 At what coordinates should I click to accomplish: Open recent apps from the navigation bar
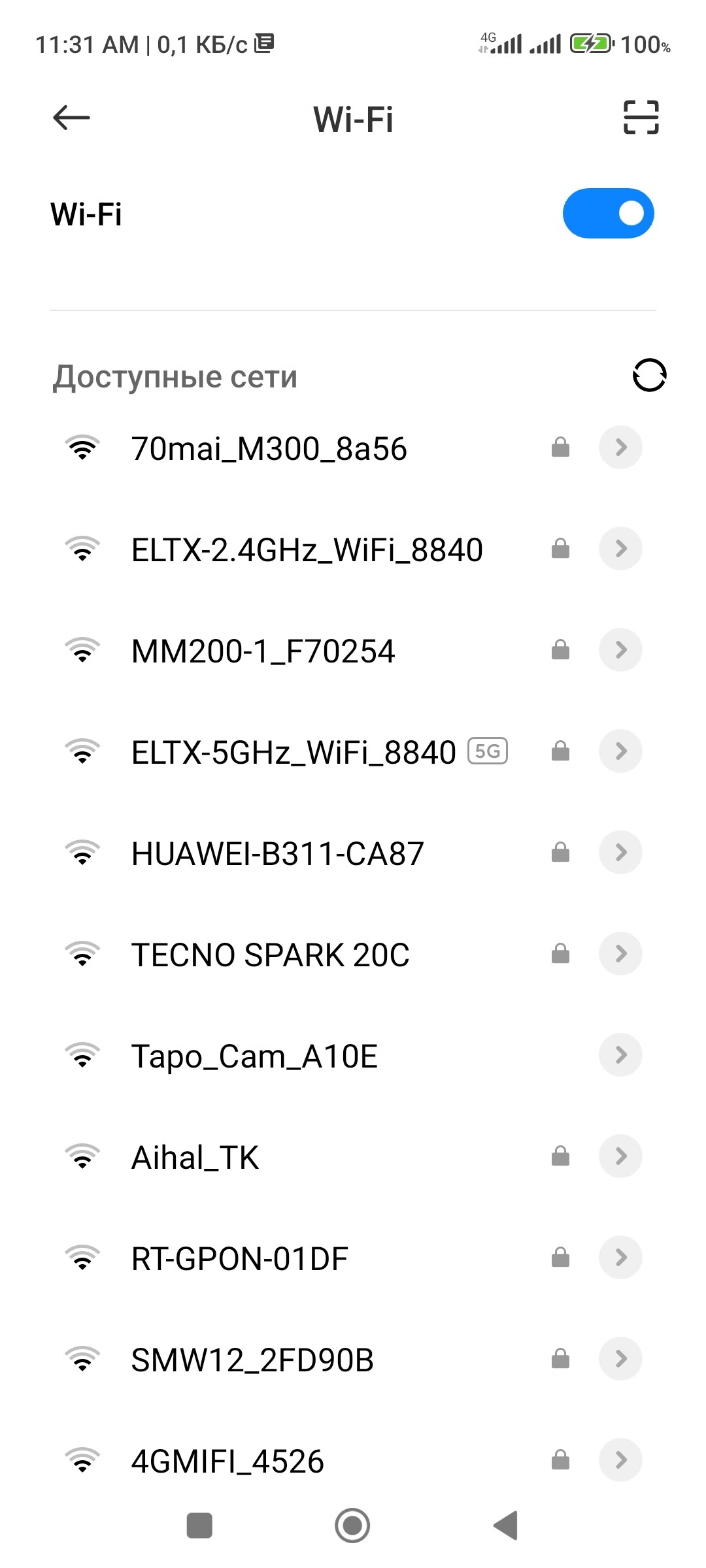pyautogui.click(x=199, y=1526)
